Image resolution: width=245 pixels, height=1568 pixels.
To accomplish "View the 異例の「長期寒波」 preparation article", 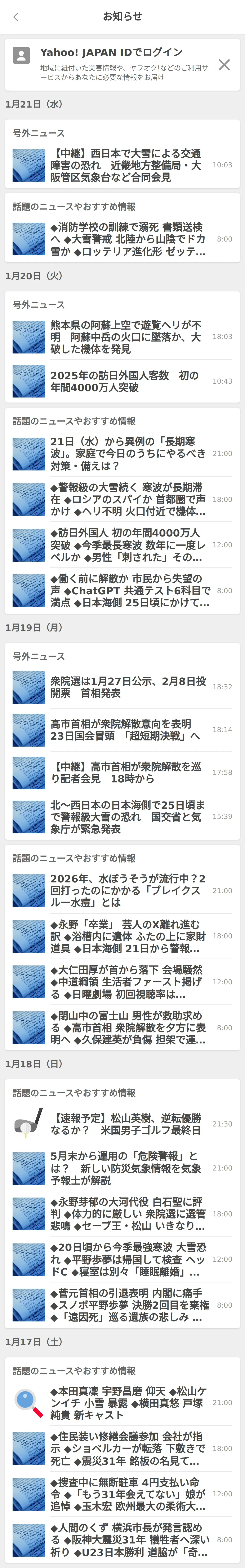I will 126,453.
